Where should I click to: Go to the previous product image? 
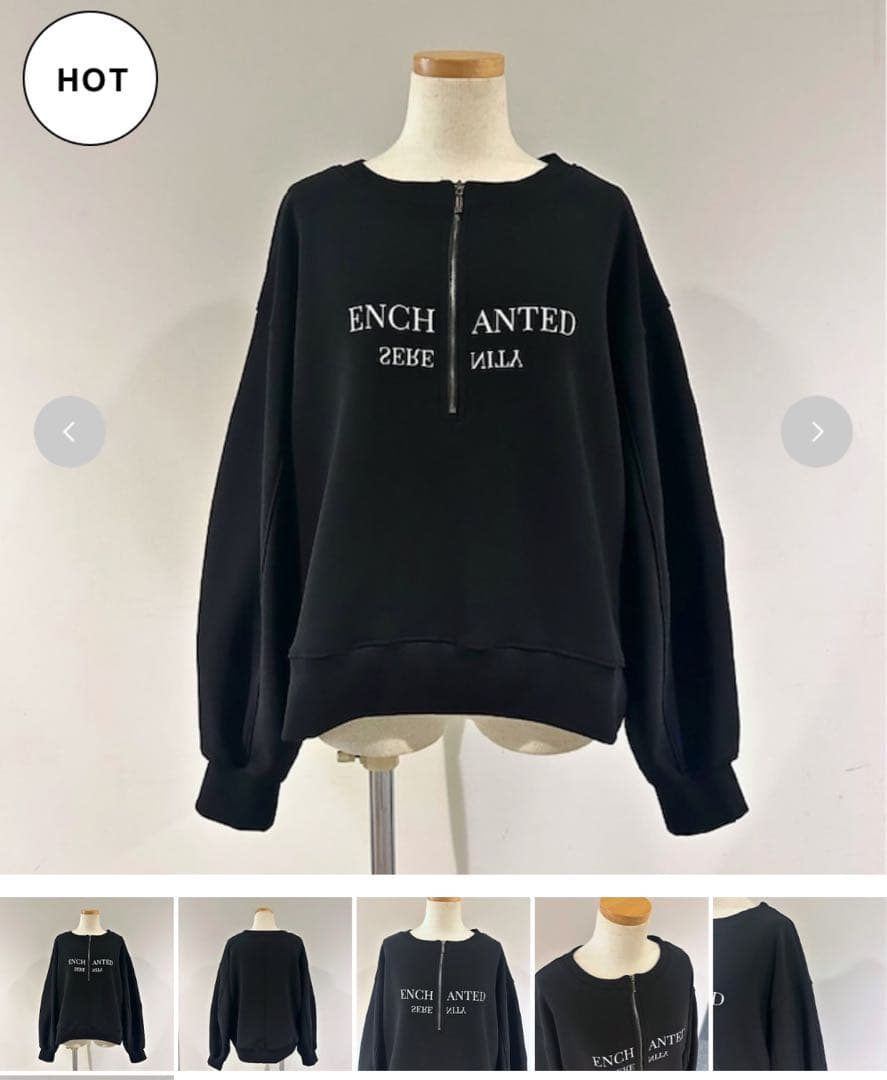tap(69, 431)
